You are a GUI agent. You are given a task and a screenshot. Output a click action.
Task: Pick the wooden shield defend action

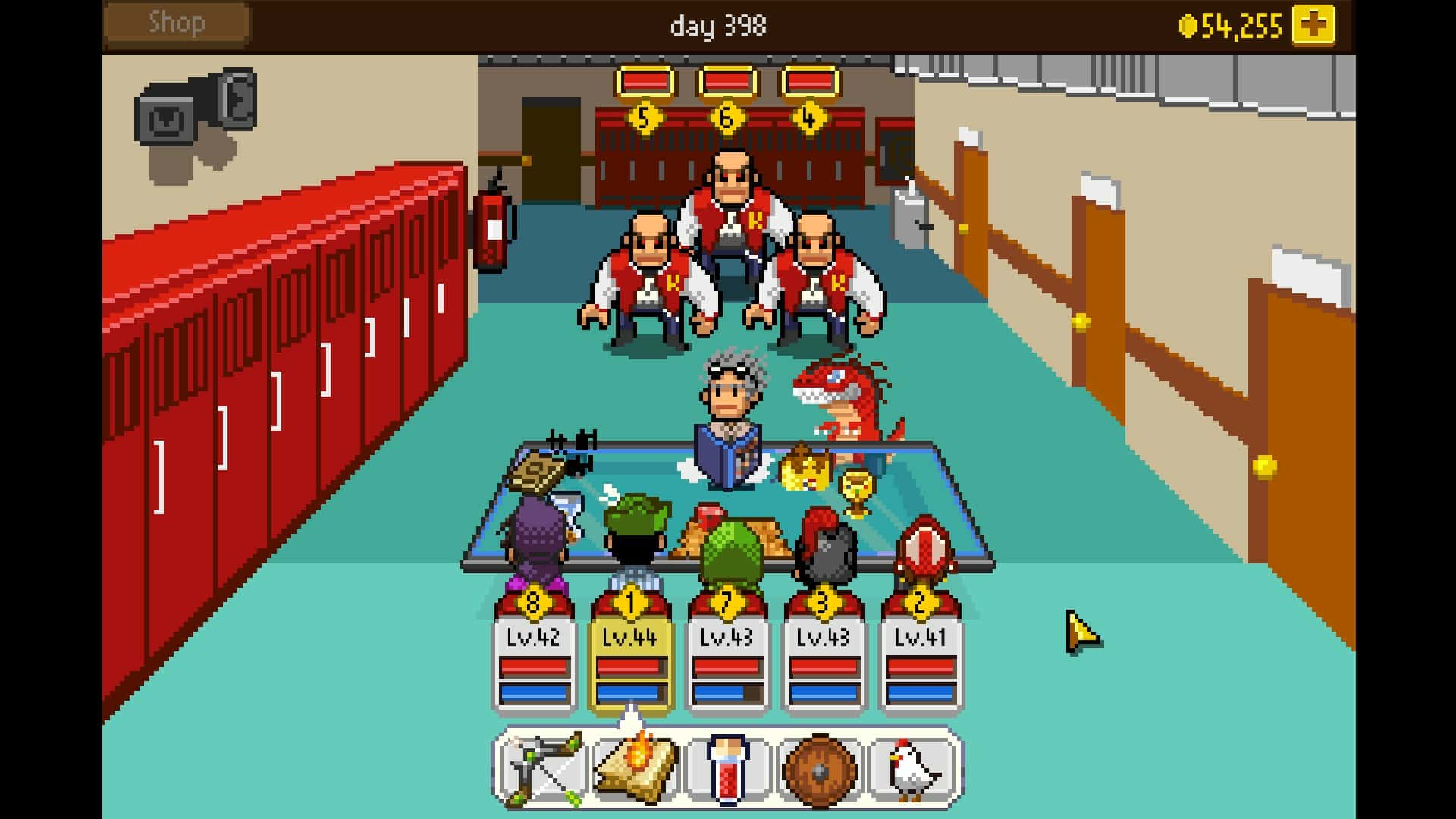click(x=821, y=769)
